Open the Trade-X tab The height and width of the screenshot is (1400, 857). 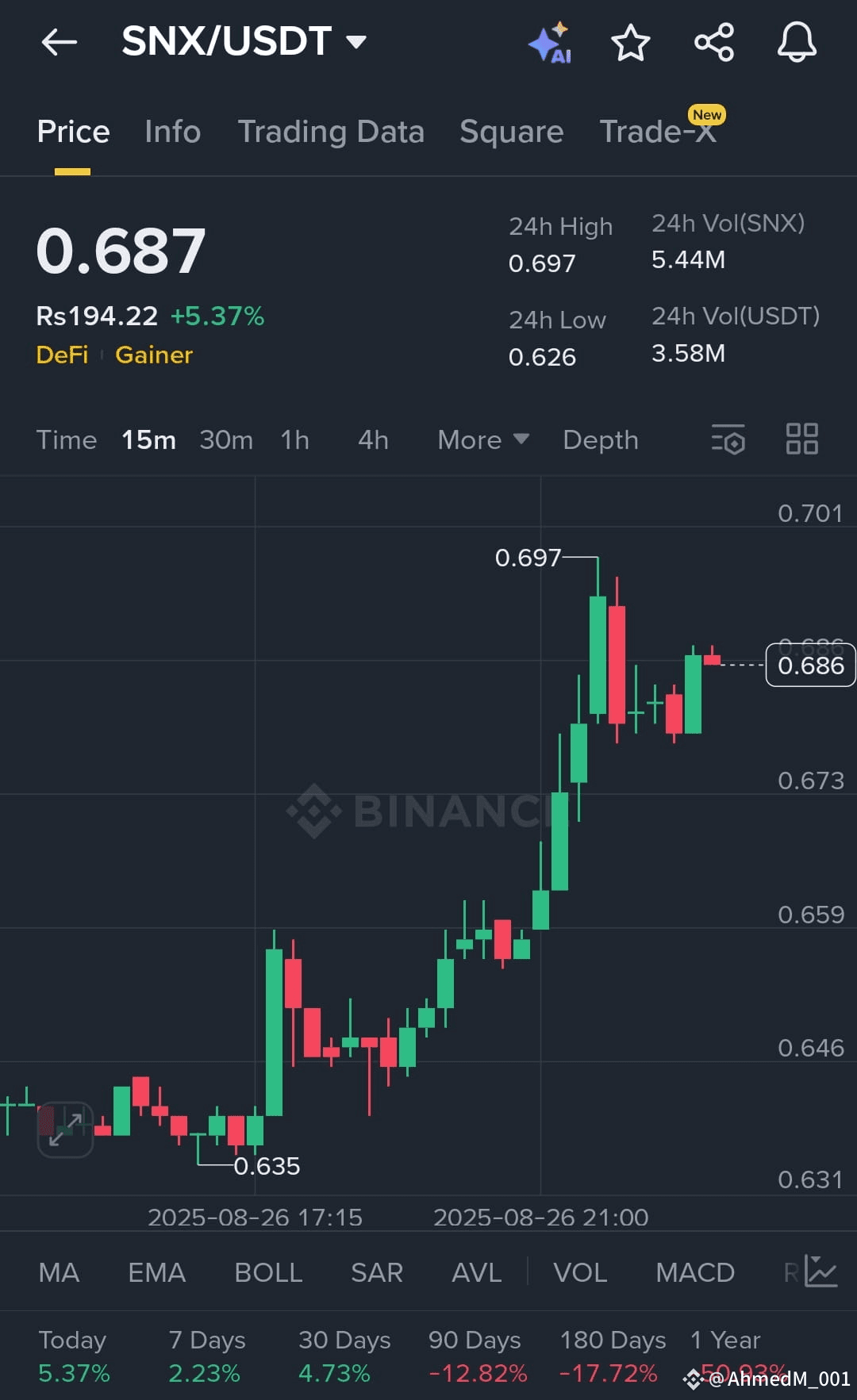tap(658, 132)
